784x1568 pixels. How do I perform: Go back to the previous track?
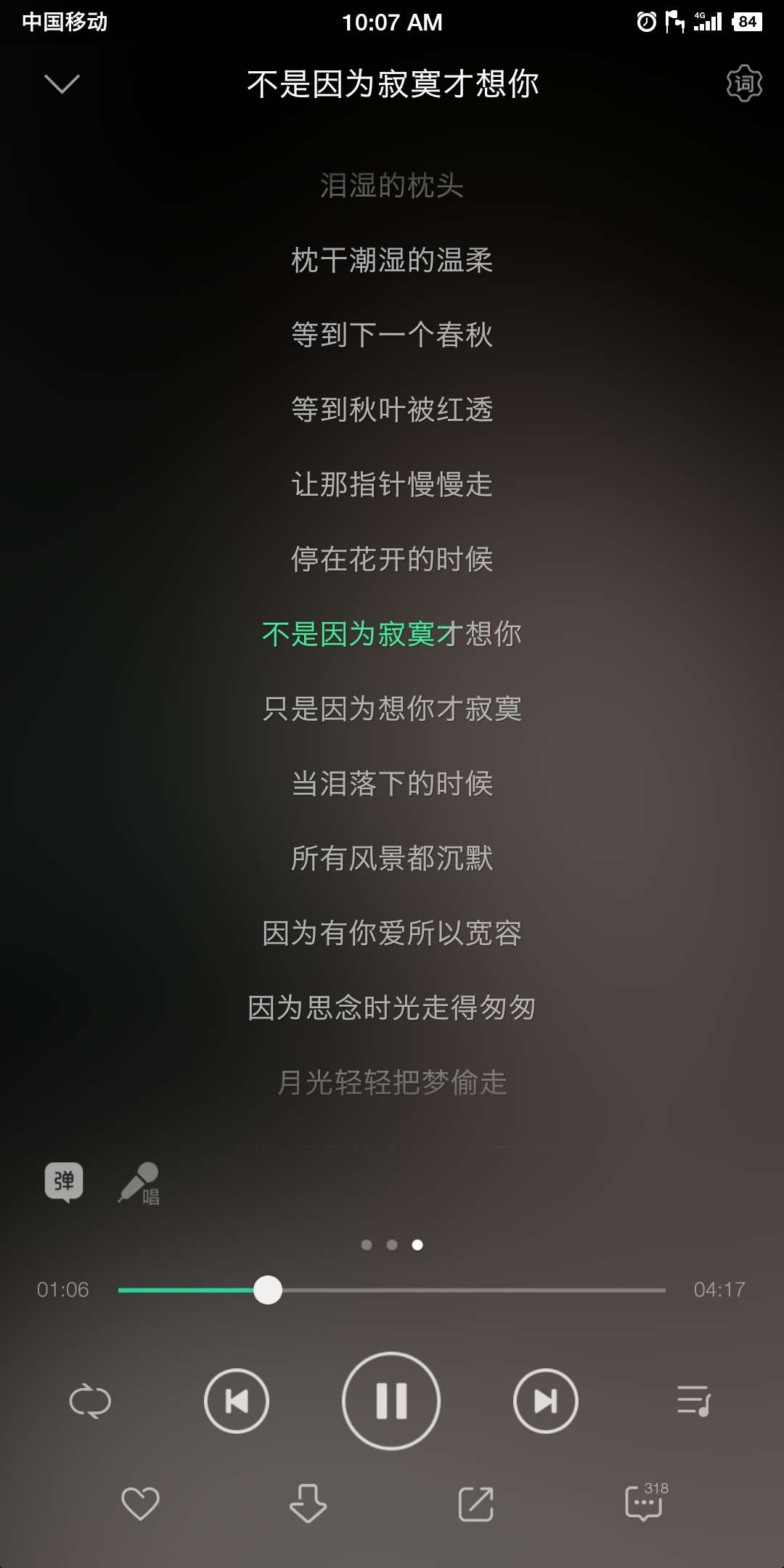236,1401
